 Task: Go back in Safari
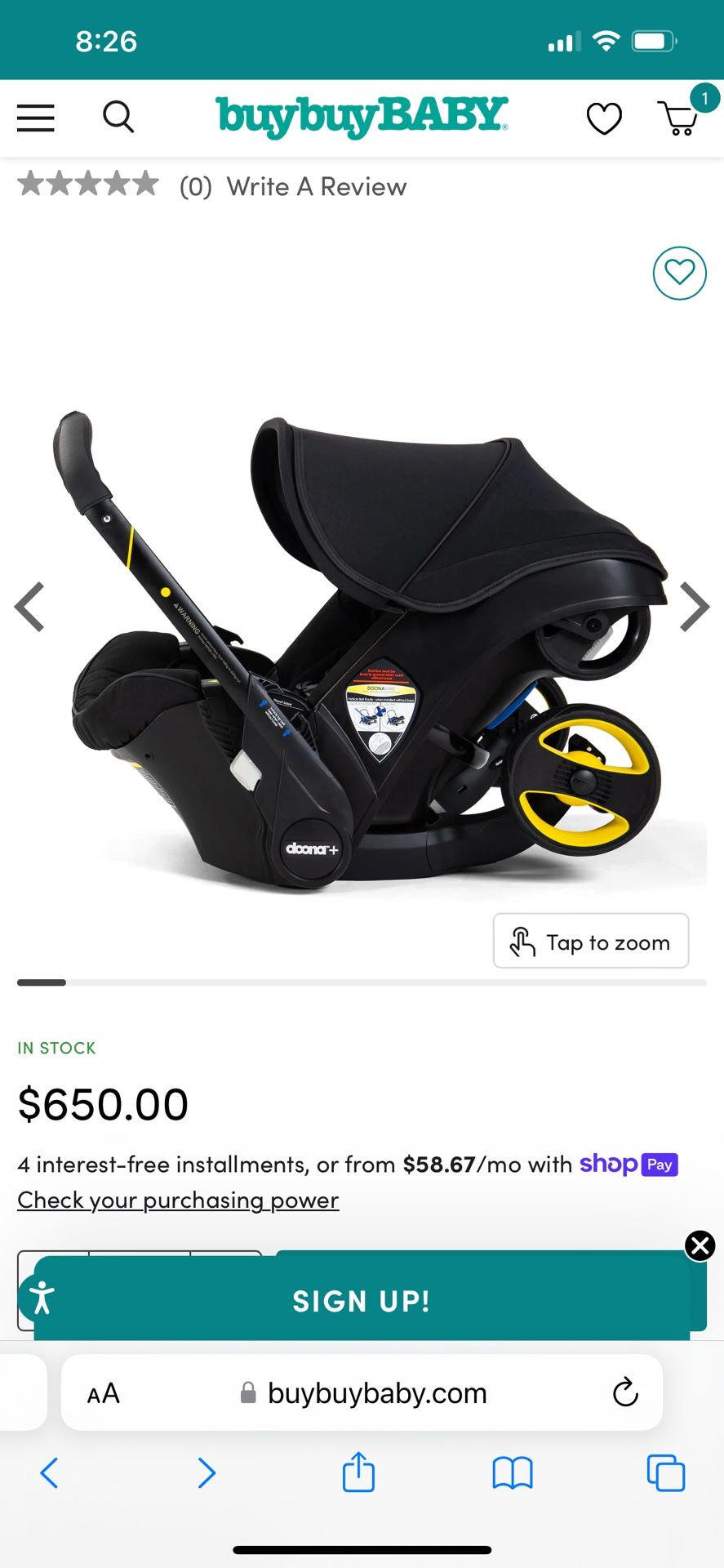click(x=49, y=1473)
